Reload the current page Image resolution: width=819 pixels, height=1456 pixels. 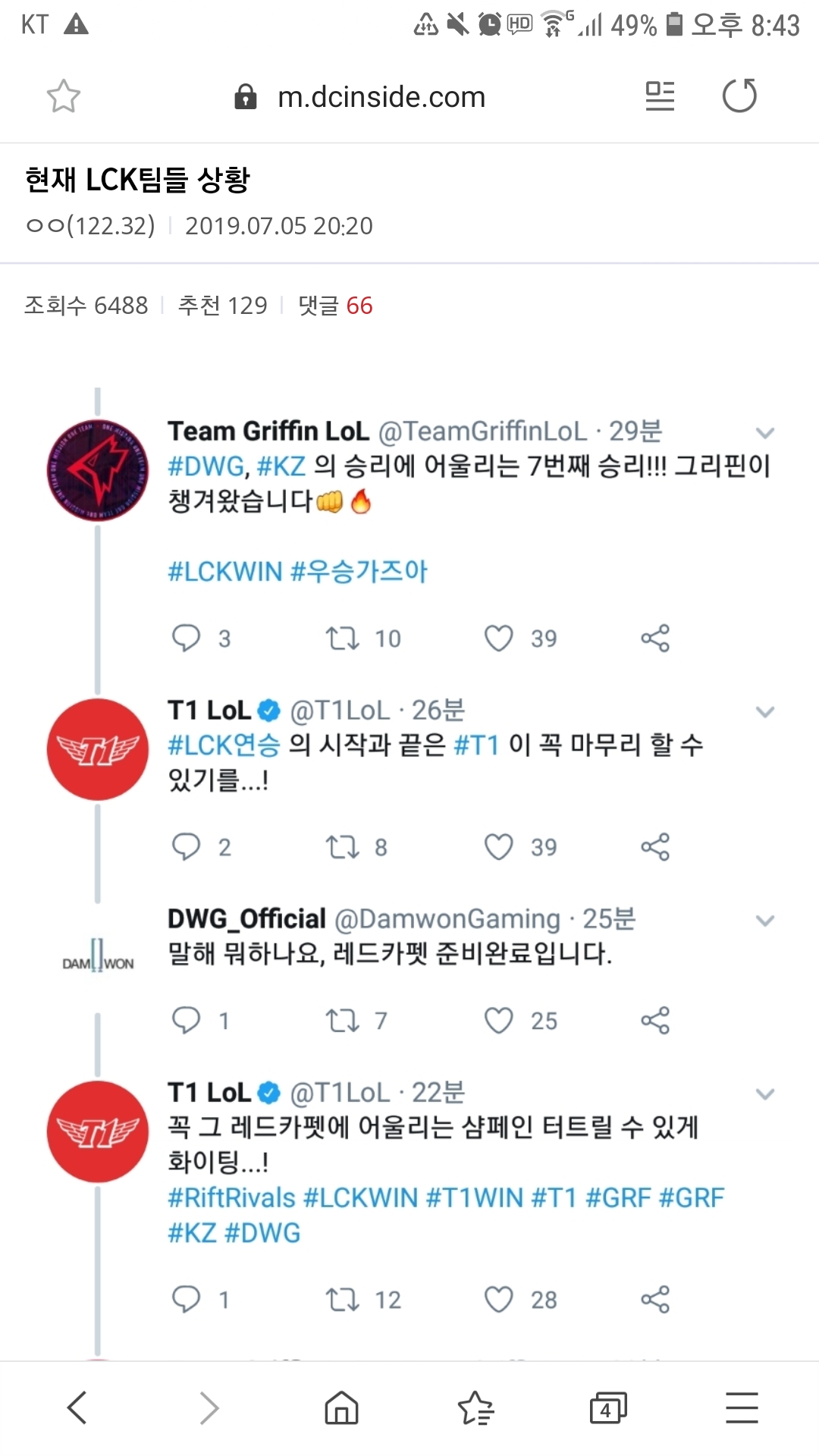pyautogui.click(x=739, y=96)
